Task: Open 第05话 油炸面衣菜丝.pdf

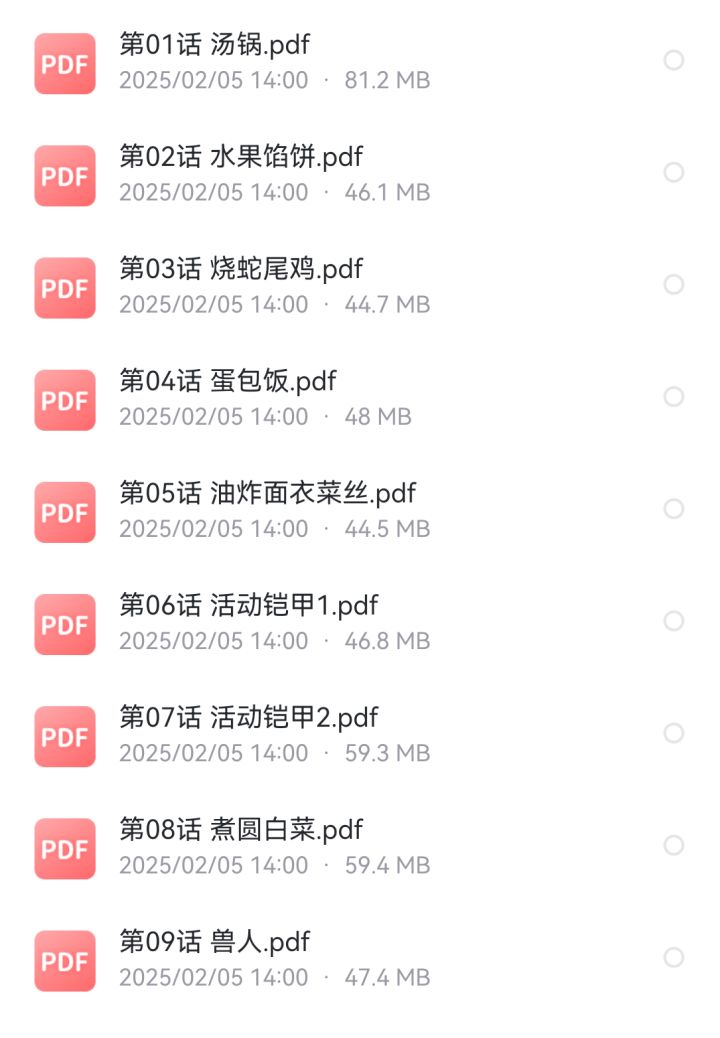Action: 267,493
